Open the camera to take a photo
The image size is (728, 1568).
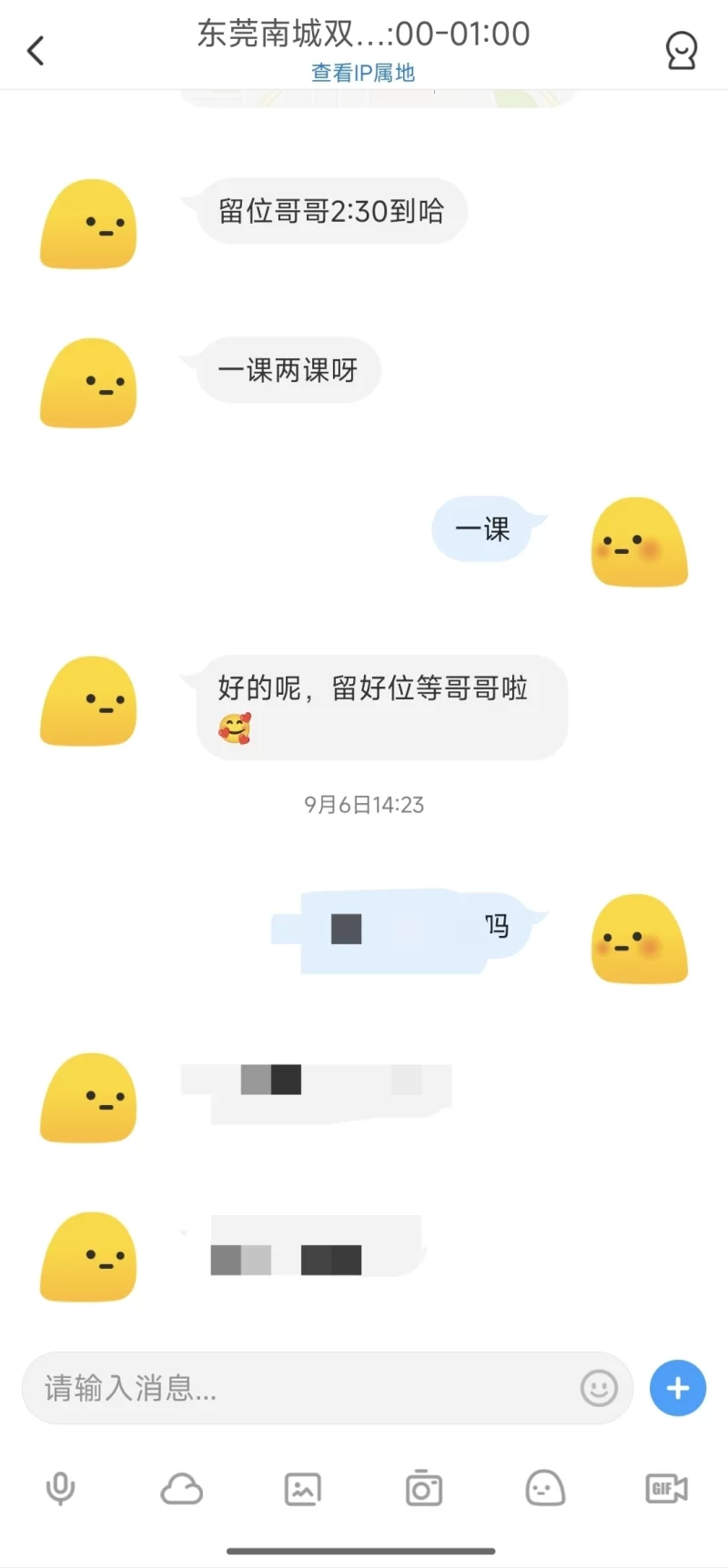(423, 1489)
